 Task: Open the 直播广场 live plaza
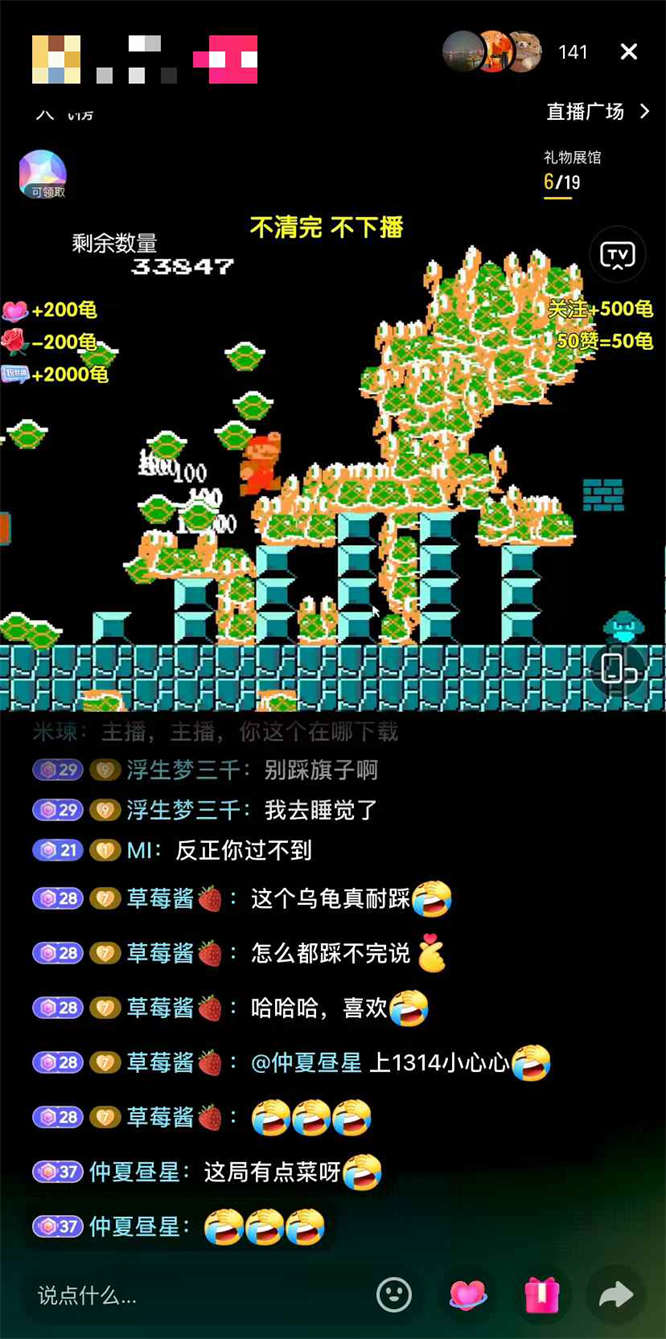pos(597,111)
